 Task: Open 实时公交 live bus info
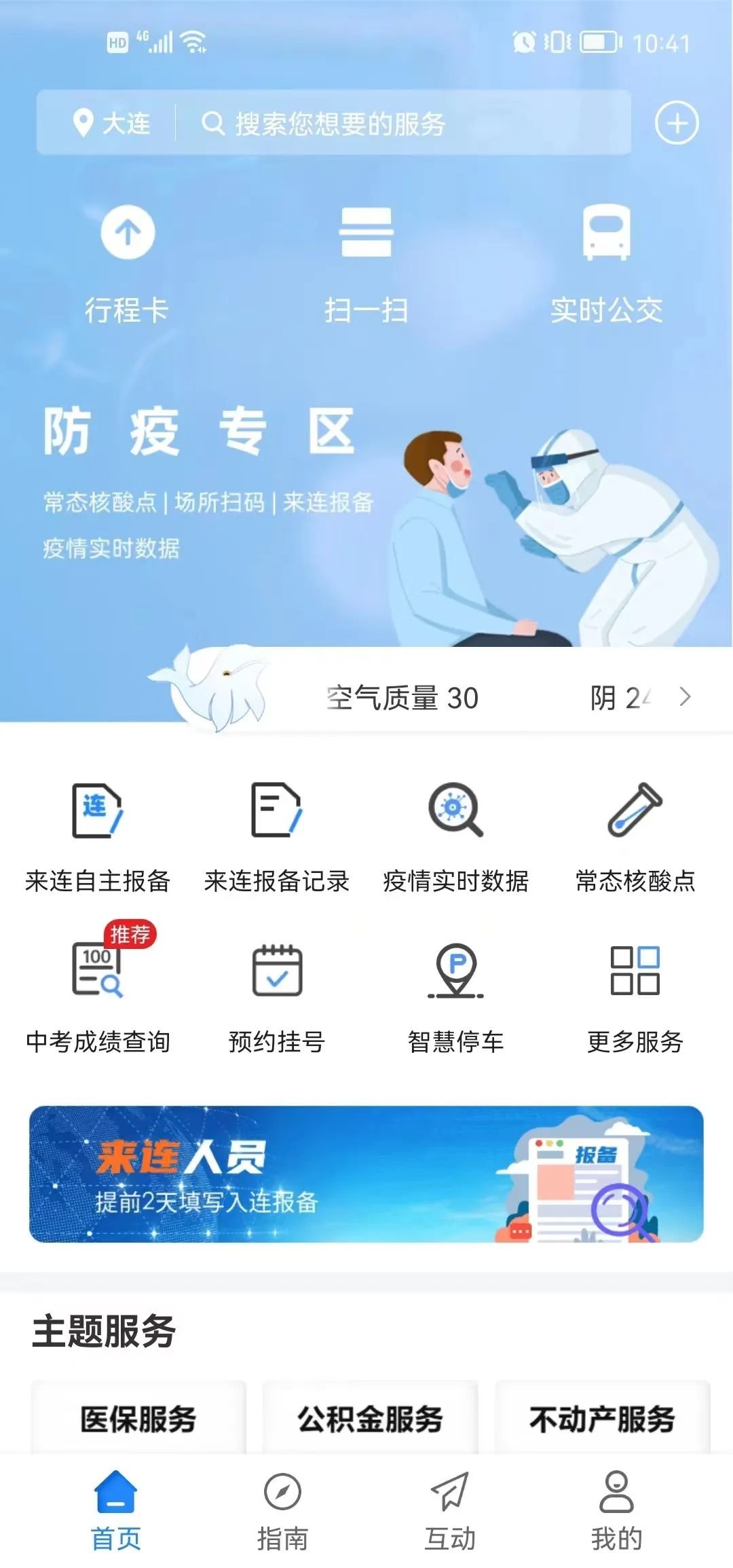coord(606,261)
